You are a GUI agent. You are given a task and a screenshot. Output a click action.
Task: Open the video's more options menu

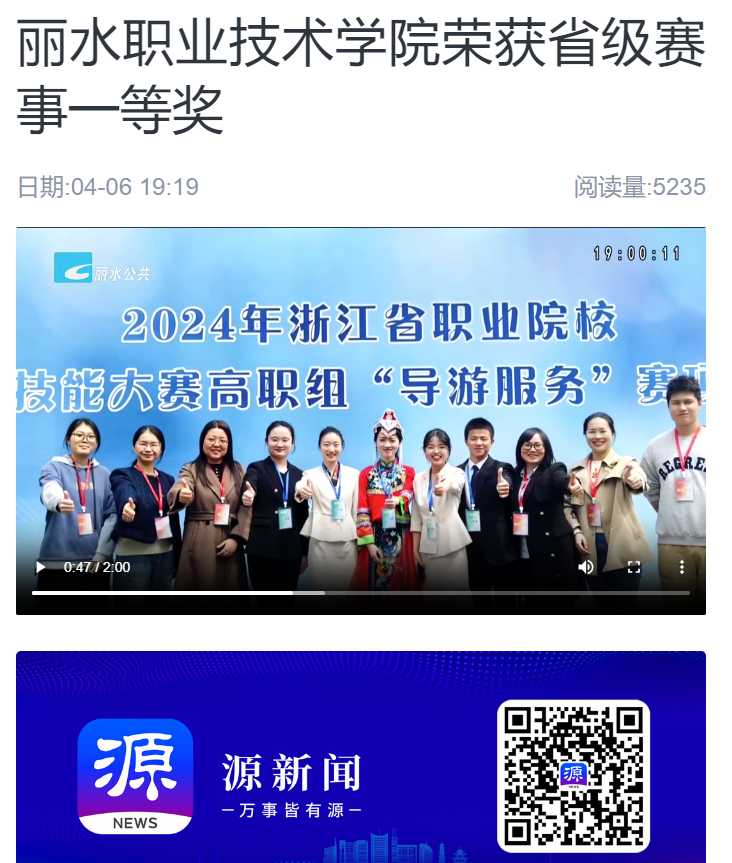click(x=682, y=567)
